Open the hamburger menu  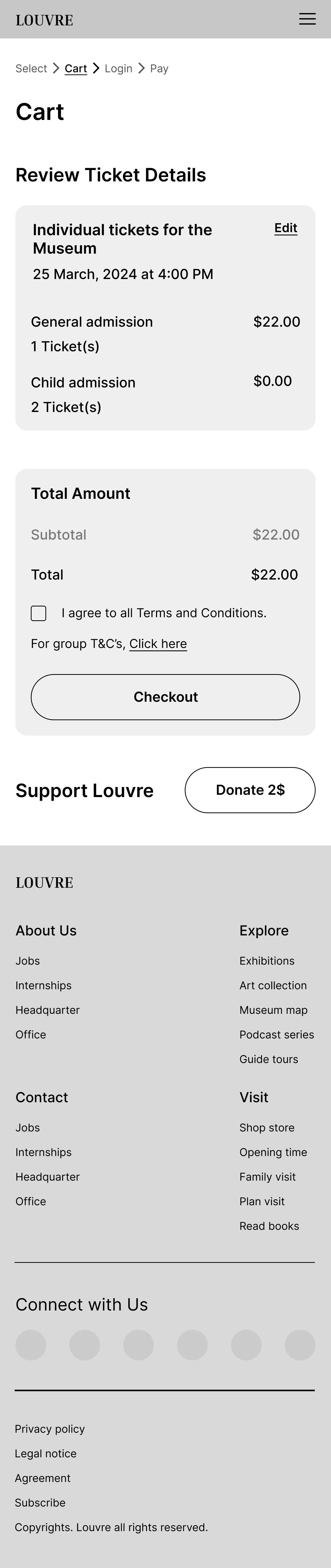tap(307, 19)
